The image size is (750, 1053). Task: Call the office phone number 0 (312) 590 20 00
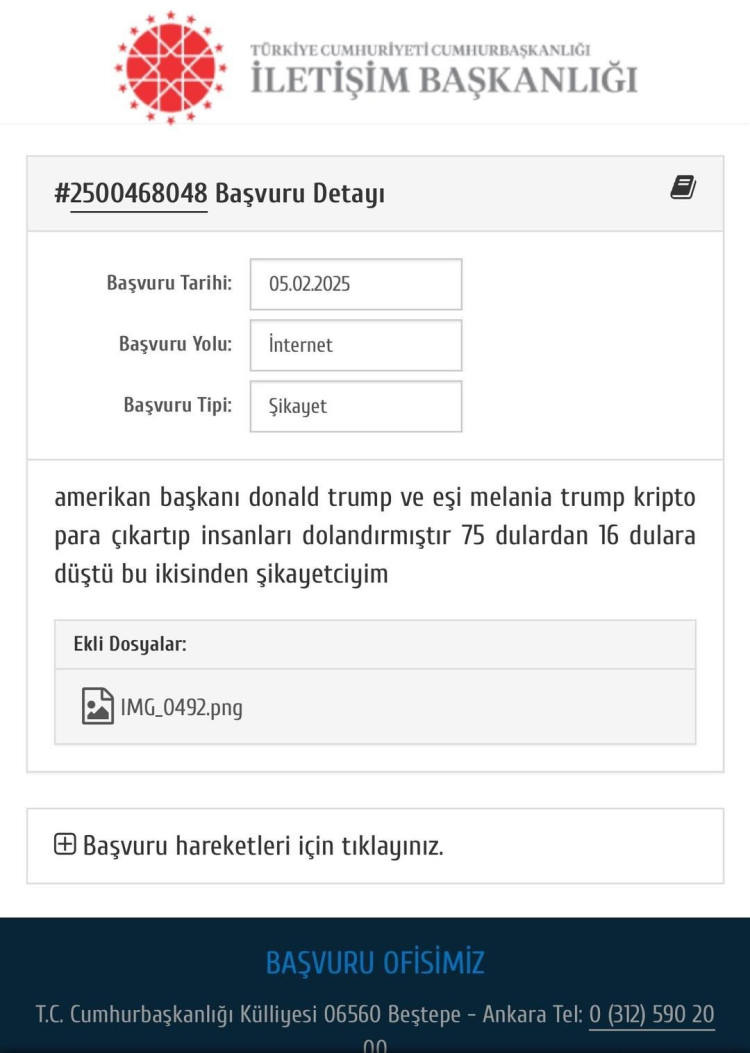[651, 1014]
